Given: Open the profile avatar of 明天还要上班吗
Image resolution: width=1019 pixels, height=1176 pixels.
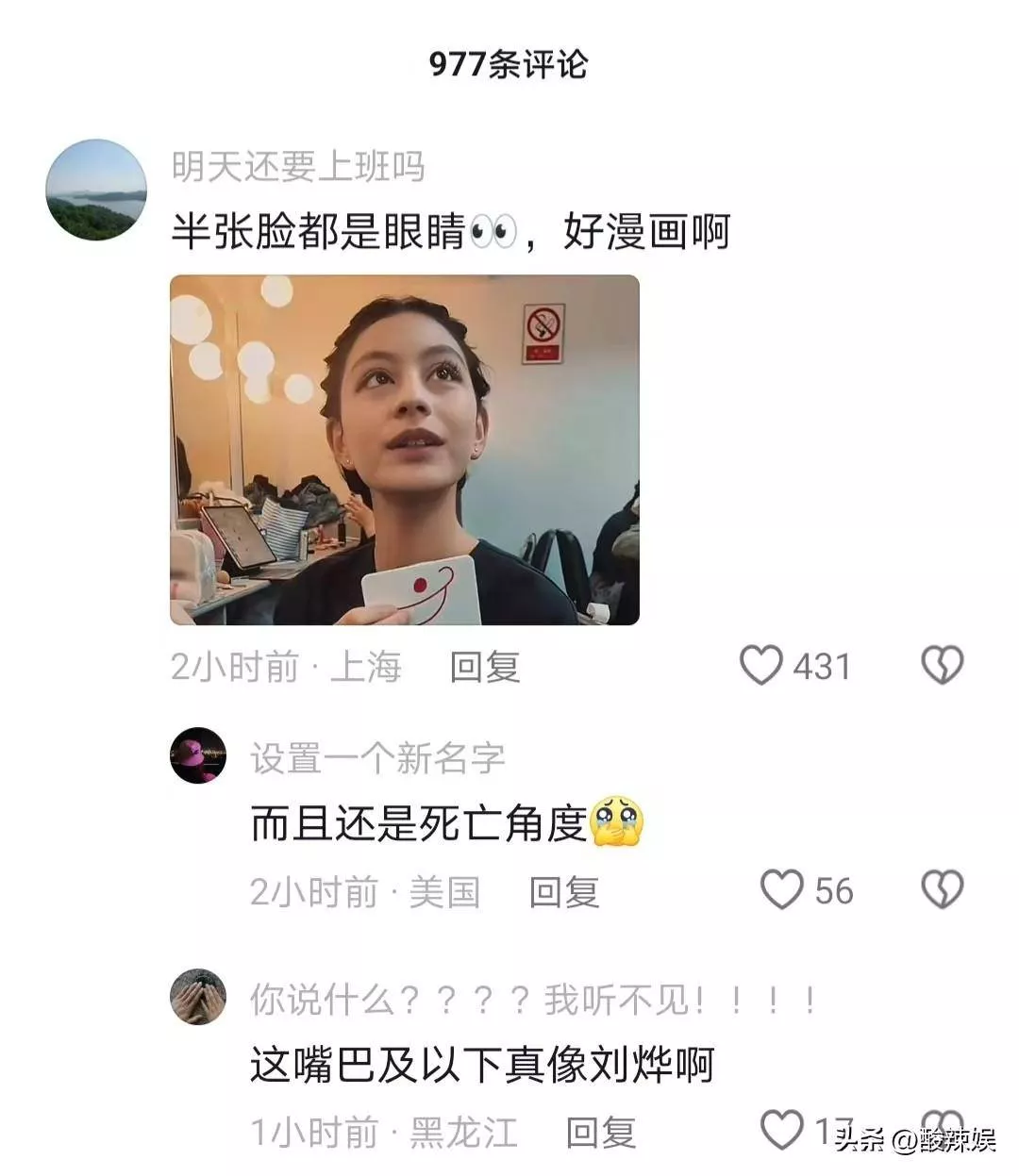Looking at the screenshot, I should coord(96,190).
